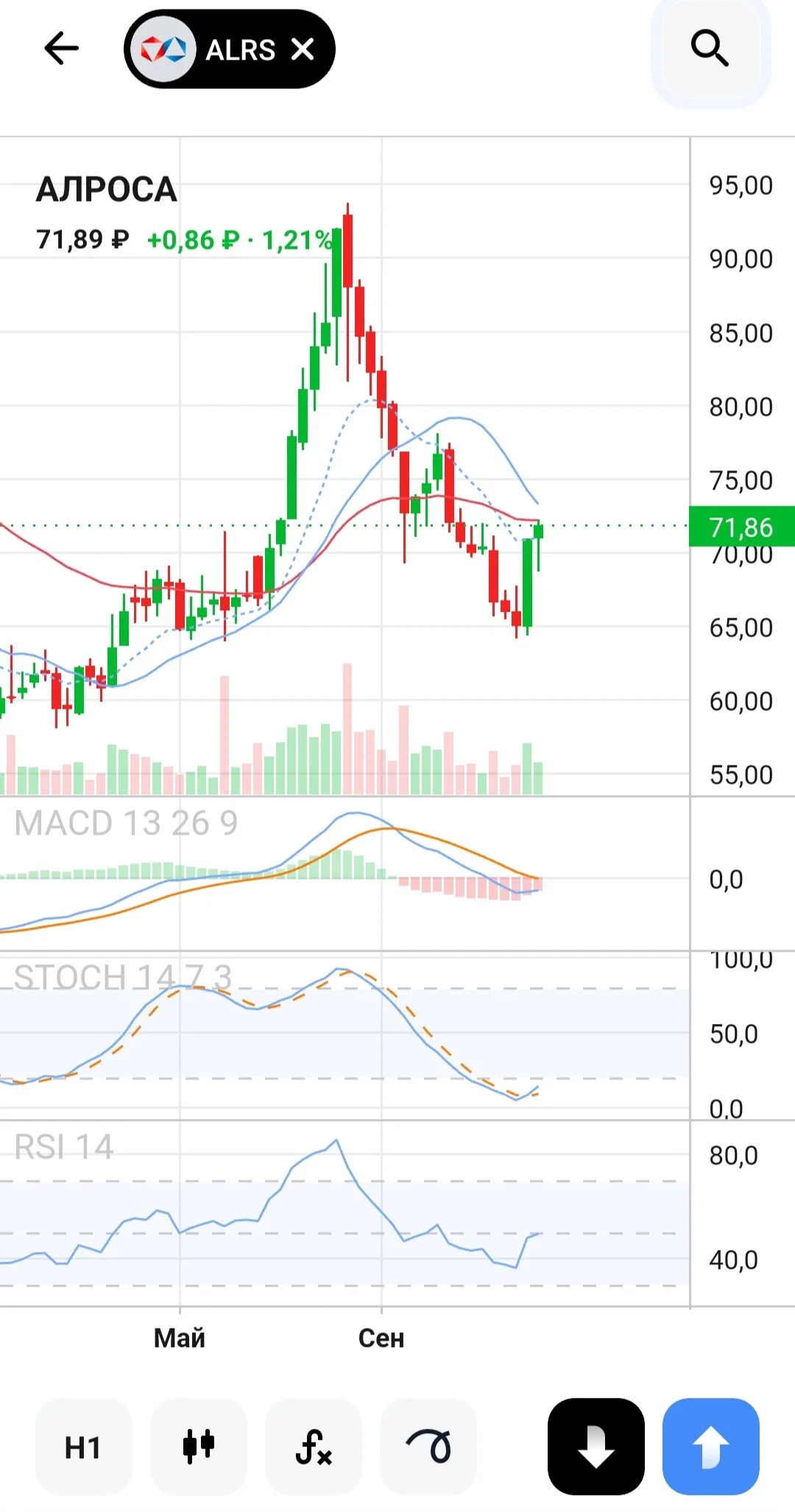
Task: Open the drawing tools button
Action: [x=428, y=1447]
